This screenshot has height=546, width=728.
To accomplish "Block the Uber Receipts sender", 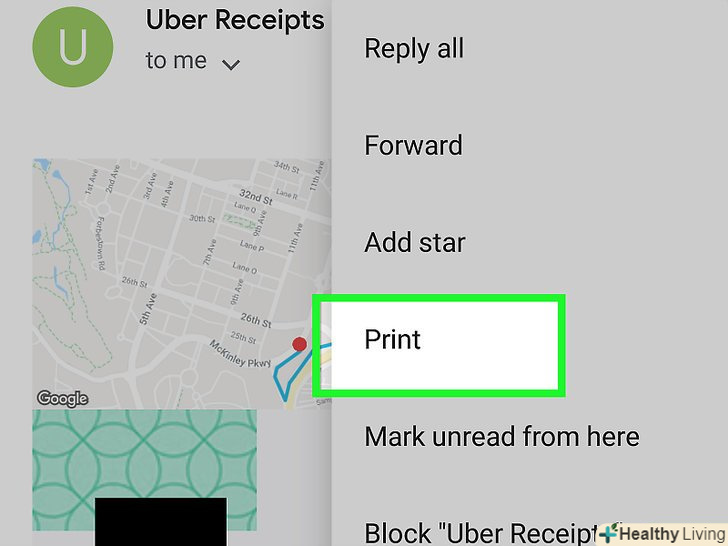I will 480,530.
